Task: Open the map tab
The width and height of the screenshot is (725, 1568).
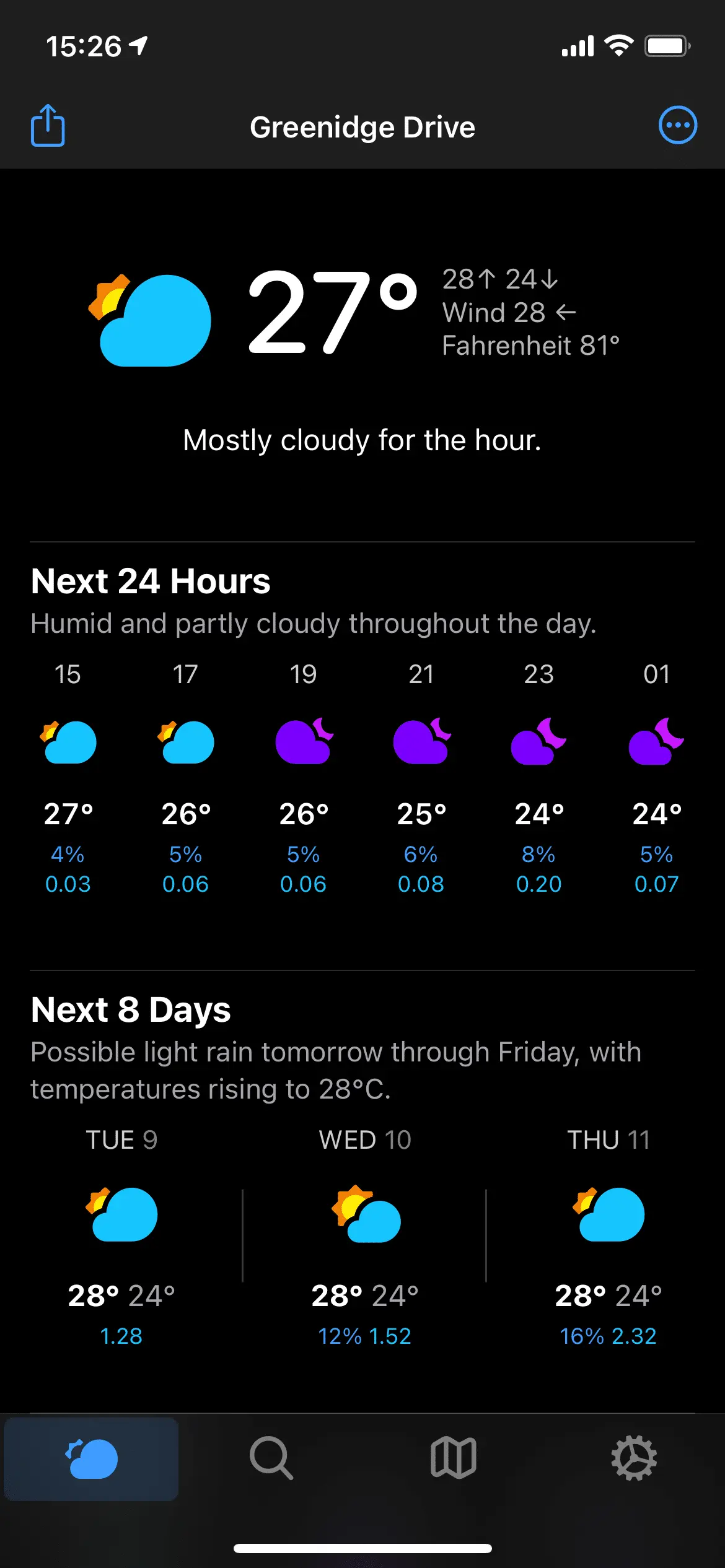Action: pyautogui.click(x=453, y=1458)
